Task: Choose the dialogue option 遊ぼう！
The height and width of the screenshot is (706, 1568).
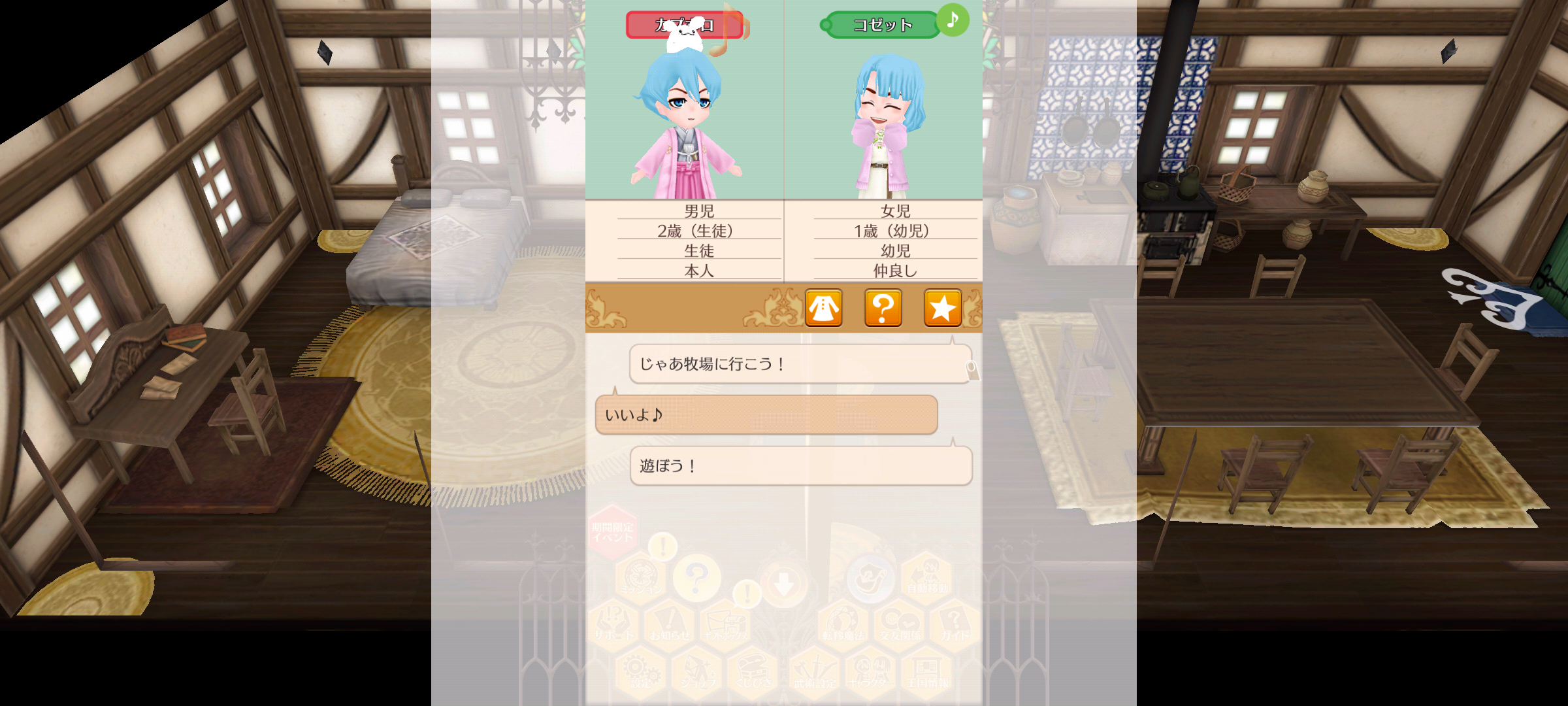Action: pos(800,466)
